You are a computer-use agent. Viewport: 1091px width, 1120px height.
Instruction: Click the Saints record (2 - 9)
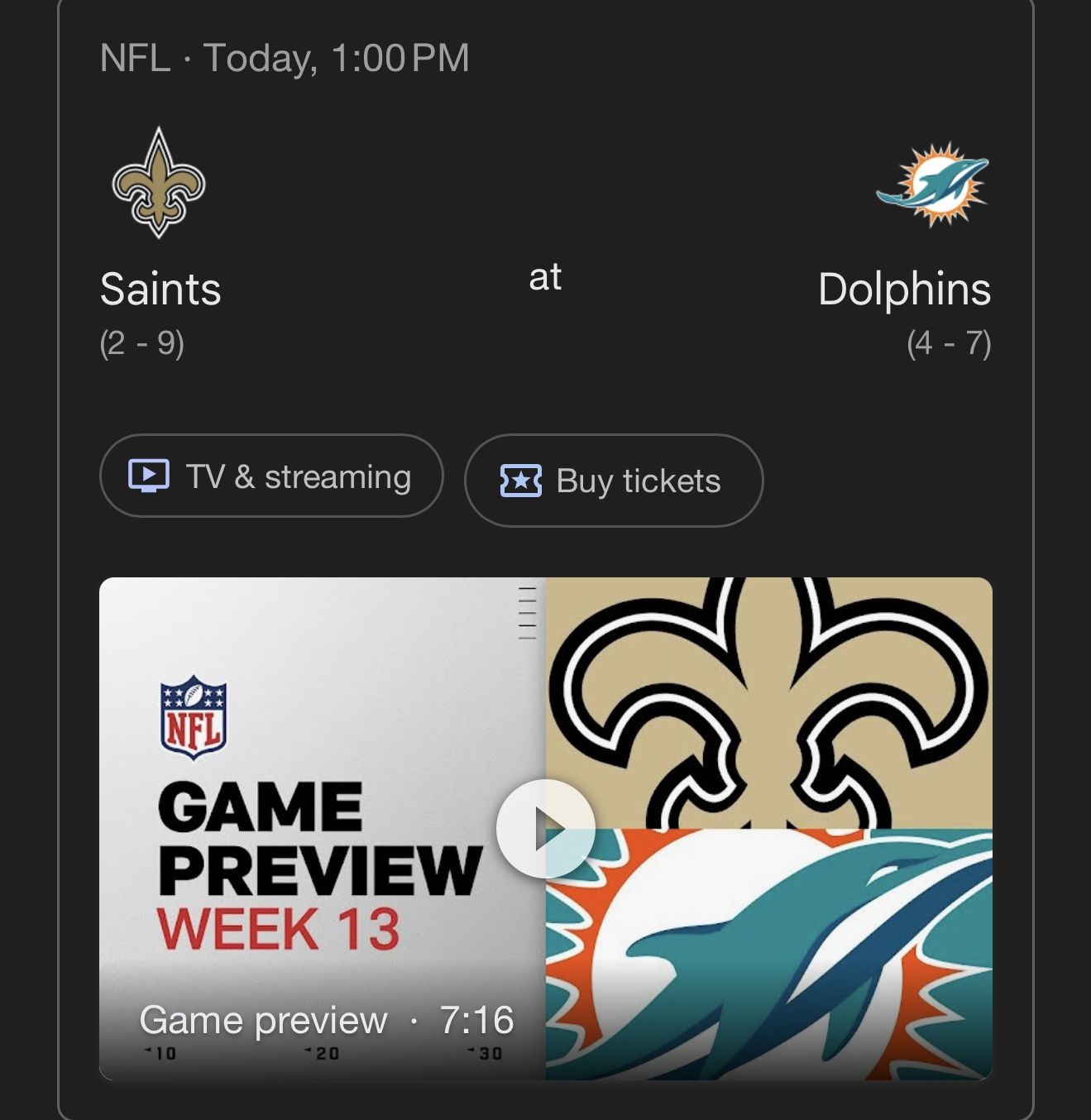coord(143,346)
